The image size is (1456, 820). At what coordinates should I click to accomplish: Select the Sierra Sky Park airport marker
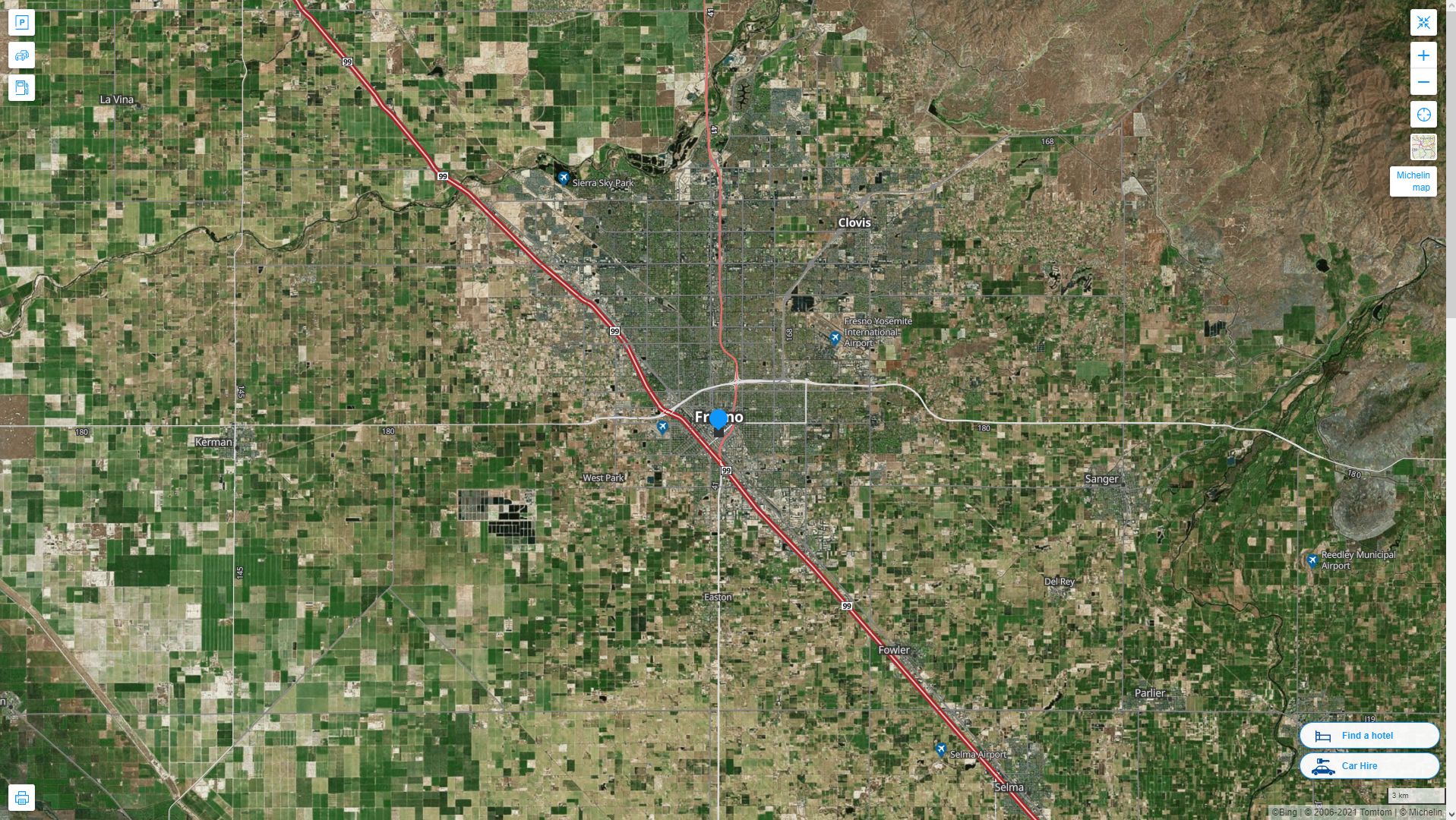point(564,178)
